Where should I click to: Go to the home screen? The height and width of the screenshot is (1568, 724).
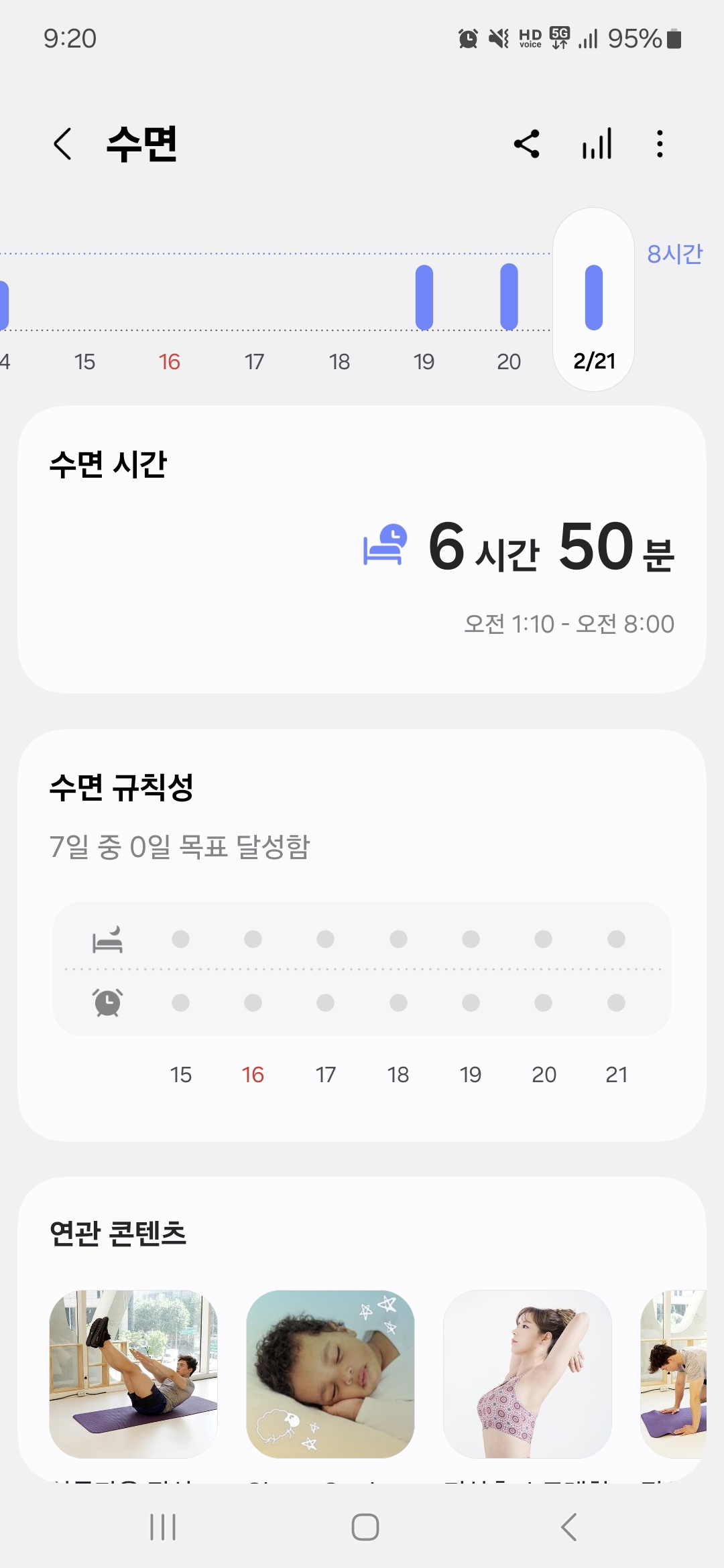365,1527
